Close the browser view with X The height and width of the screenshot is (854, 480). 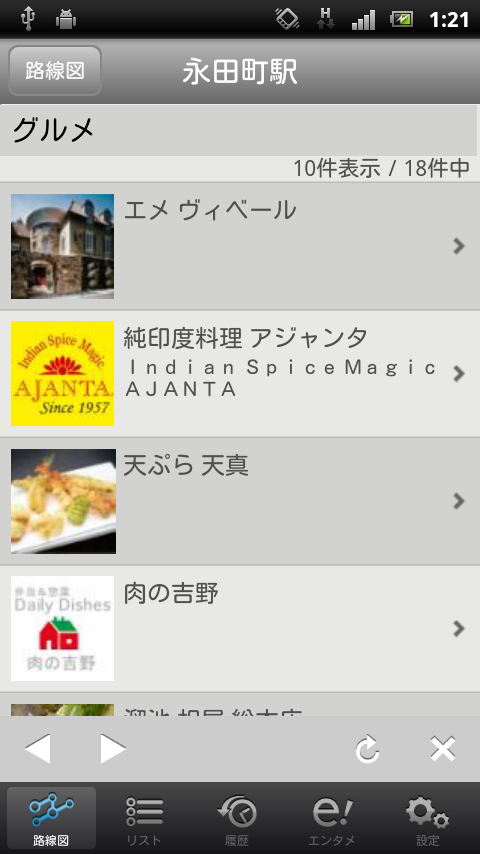pos(442,749)
